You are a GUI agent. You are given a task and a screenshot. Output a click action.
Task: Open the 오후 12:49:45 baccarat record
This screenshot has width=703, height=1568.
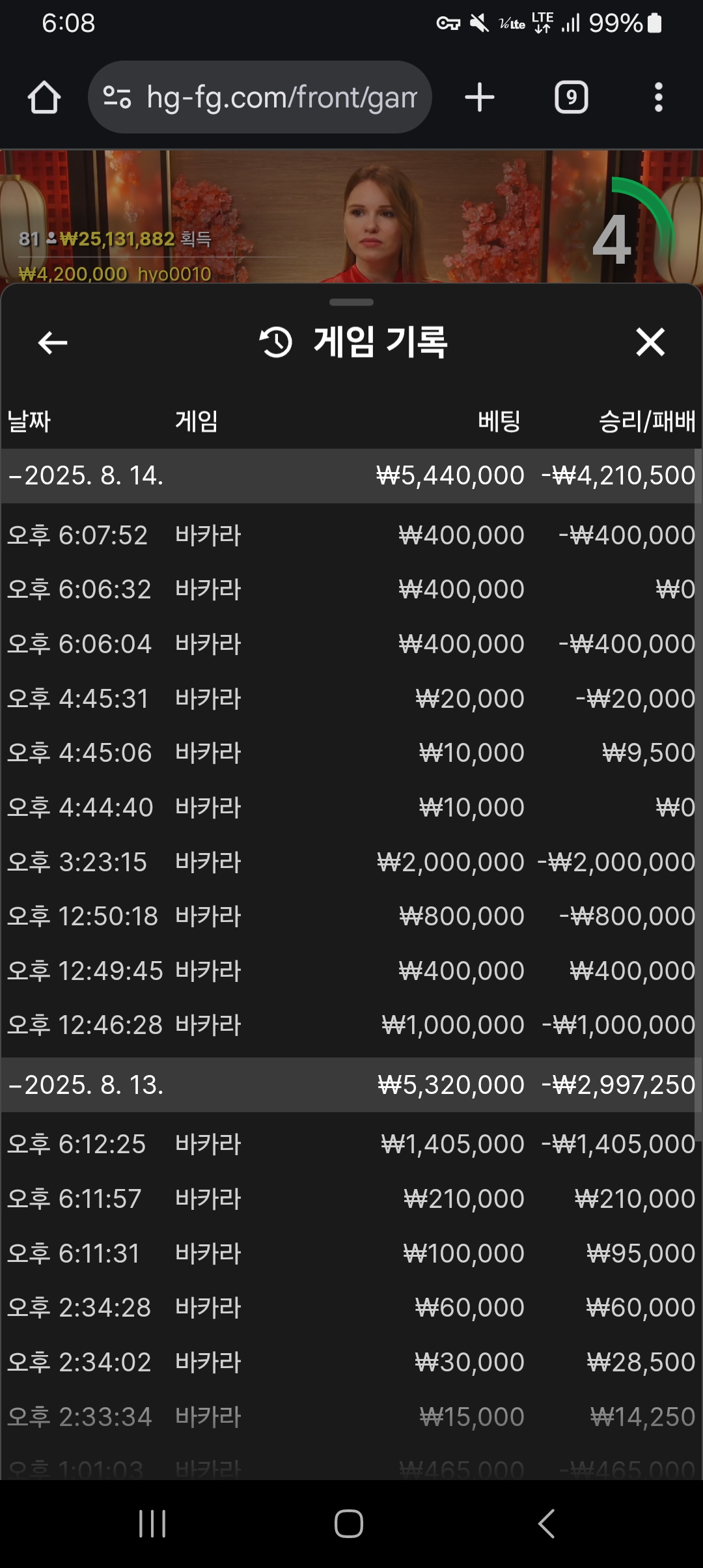point(351,971)
